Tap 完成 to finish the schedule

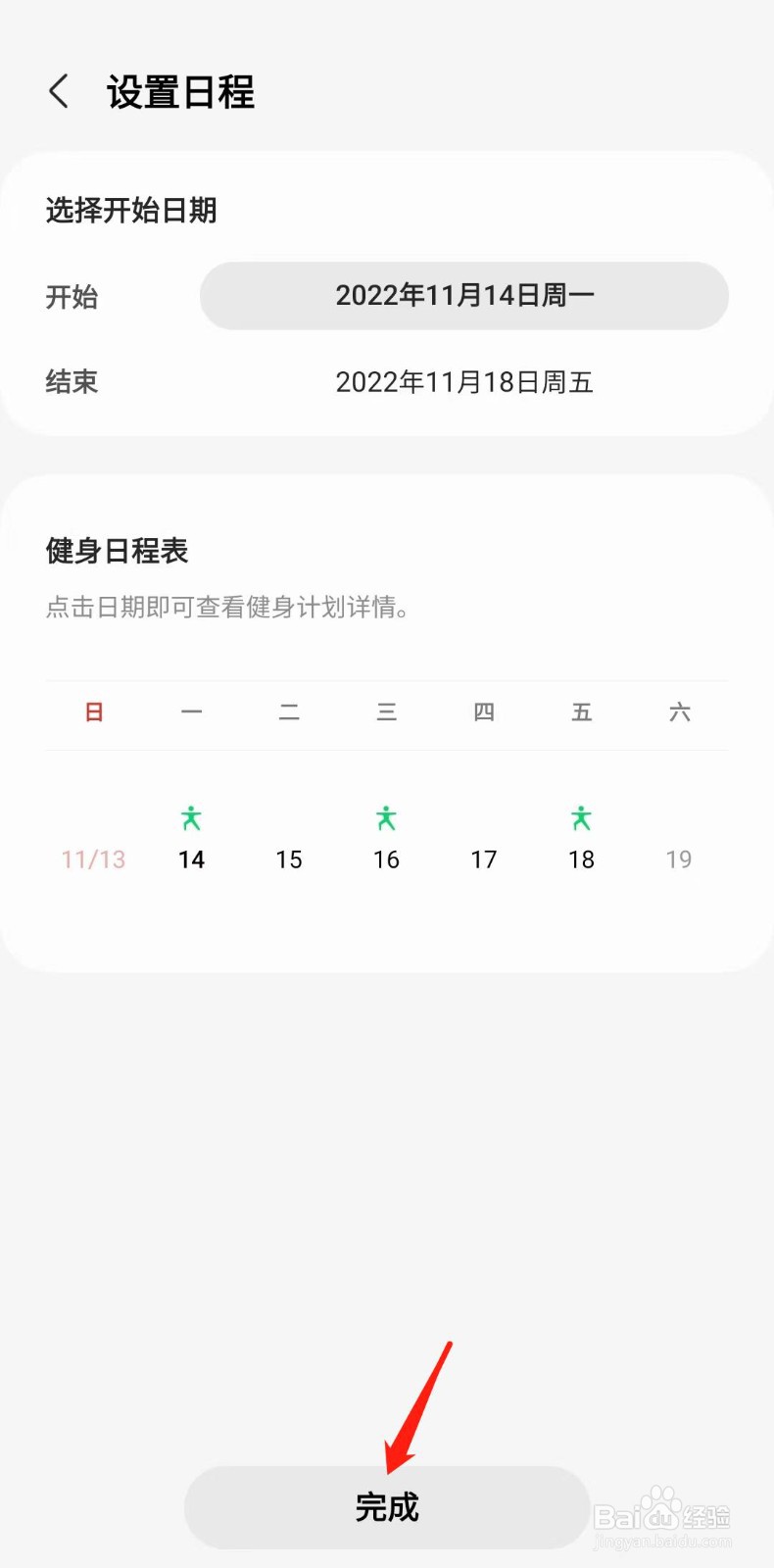click(x=387, y=1507)
